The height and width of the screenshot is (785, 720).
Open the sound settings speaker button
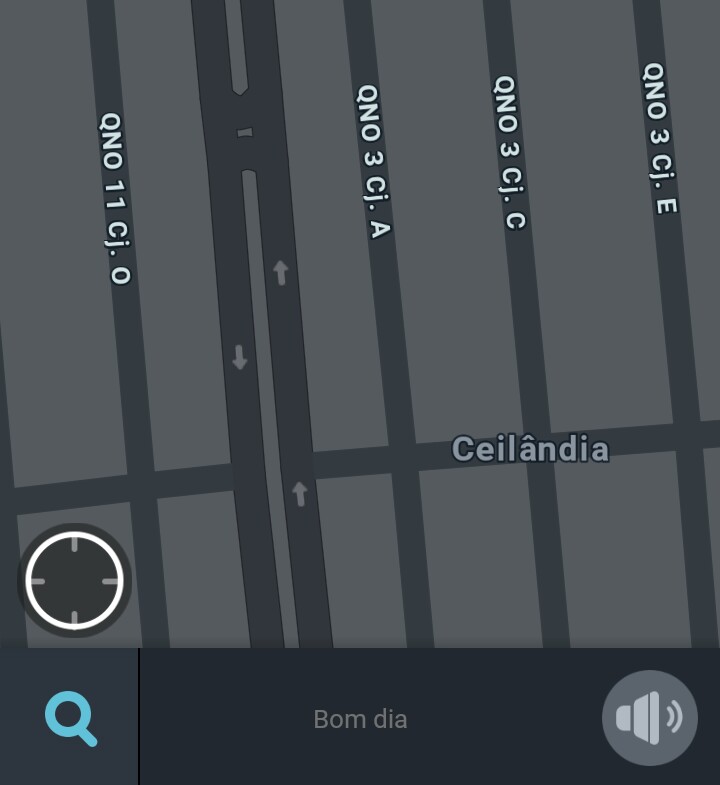pos(649,718)
